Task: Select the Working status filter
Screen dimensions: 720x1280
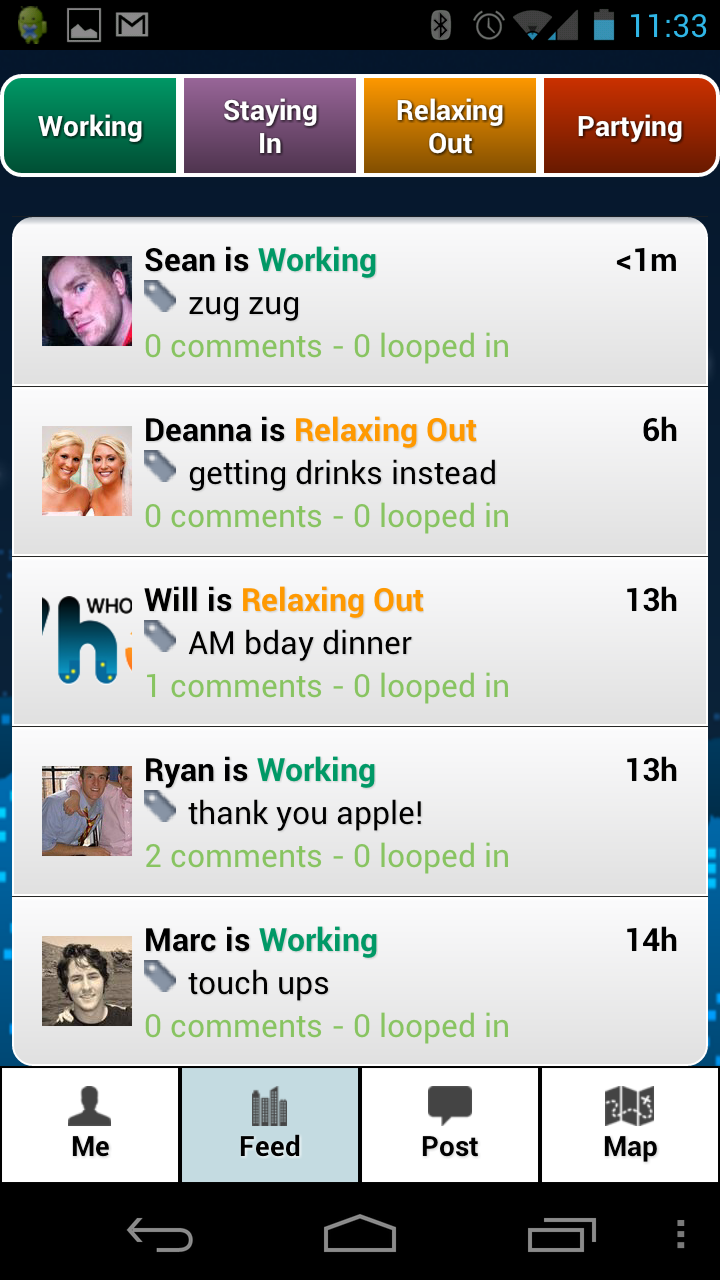Action: click(91, 127)
